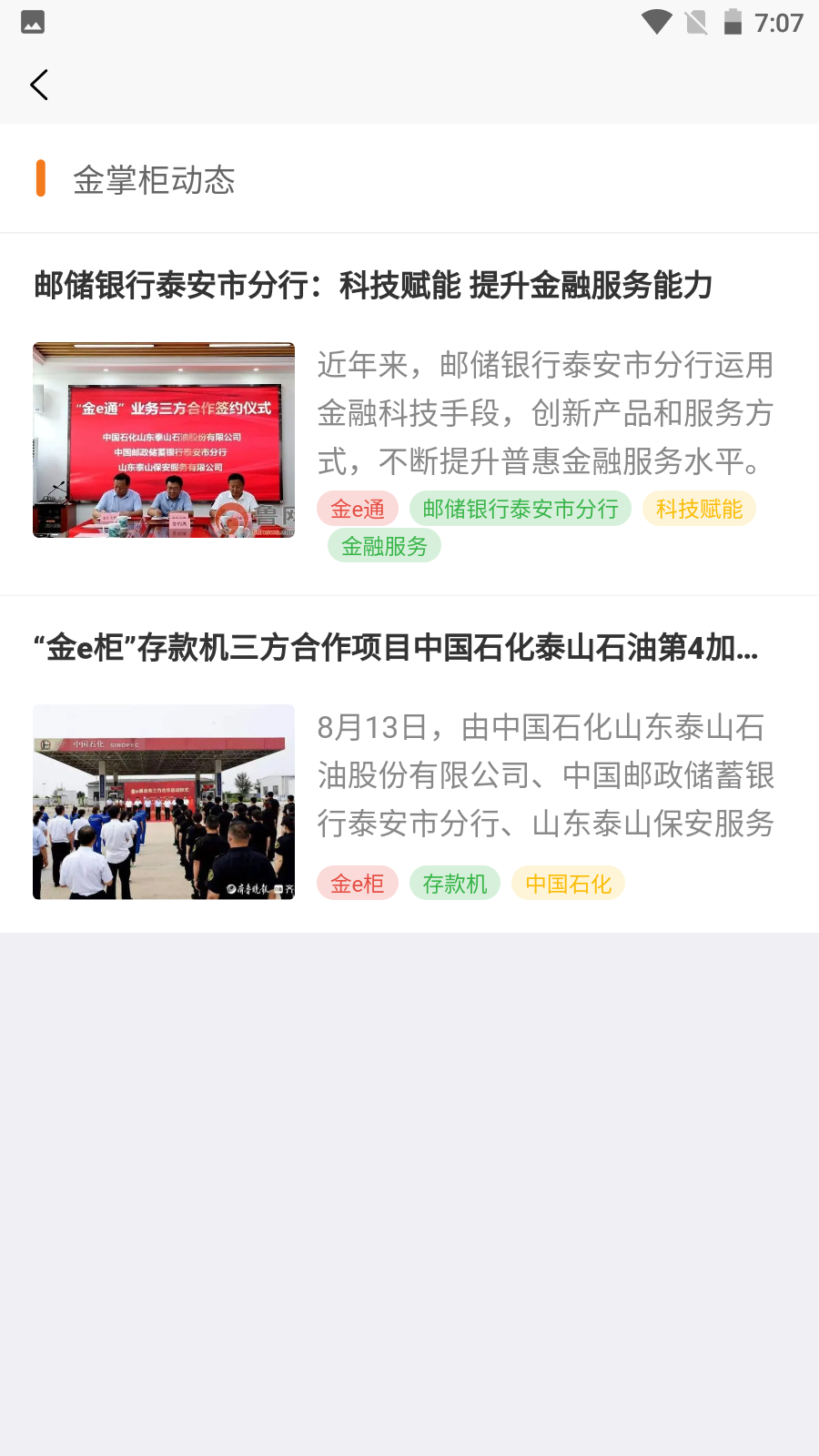The width and height of the screenshot is (819, 1456).
Task: Choose the 科技赋能 tag
Action: coord(699,509)
